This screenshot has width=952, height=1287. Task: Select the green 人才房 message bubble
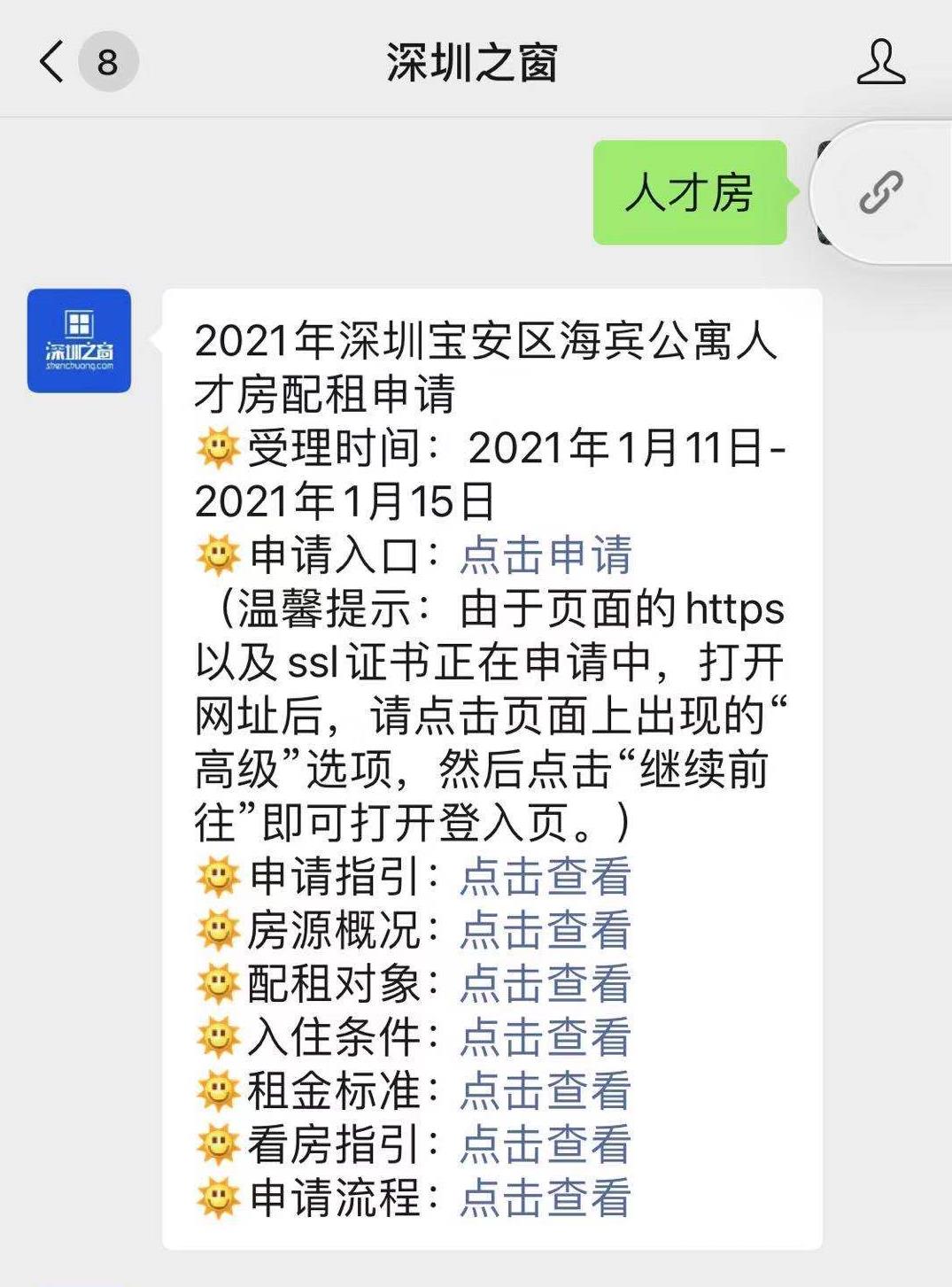pos(690,190)
